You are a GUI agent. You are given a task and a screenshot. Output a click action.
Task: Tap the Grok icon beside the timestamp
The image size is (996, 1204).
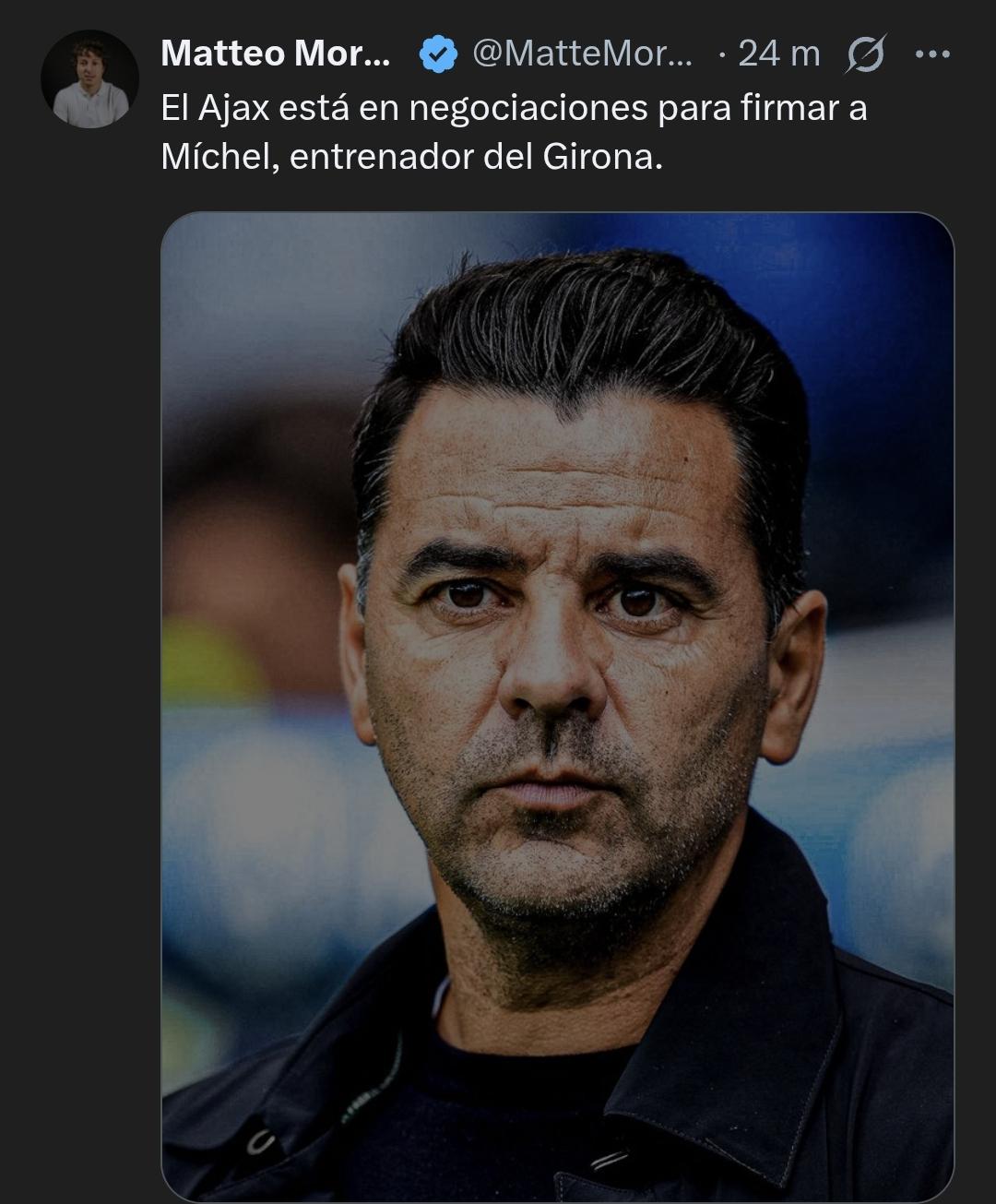click(865, 54)
